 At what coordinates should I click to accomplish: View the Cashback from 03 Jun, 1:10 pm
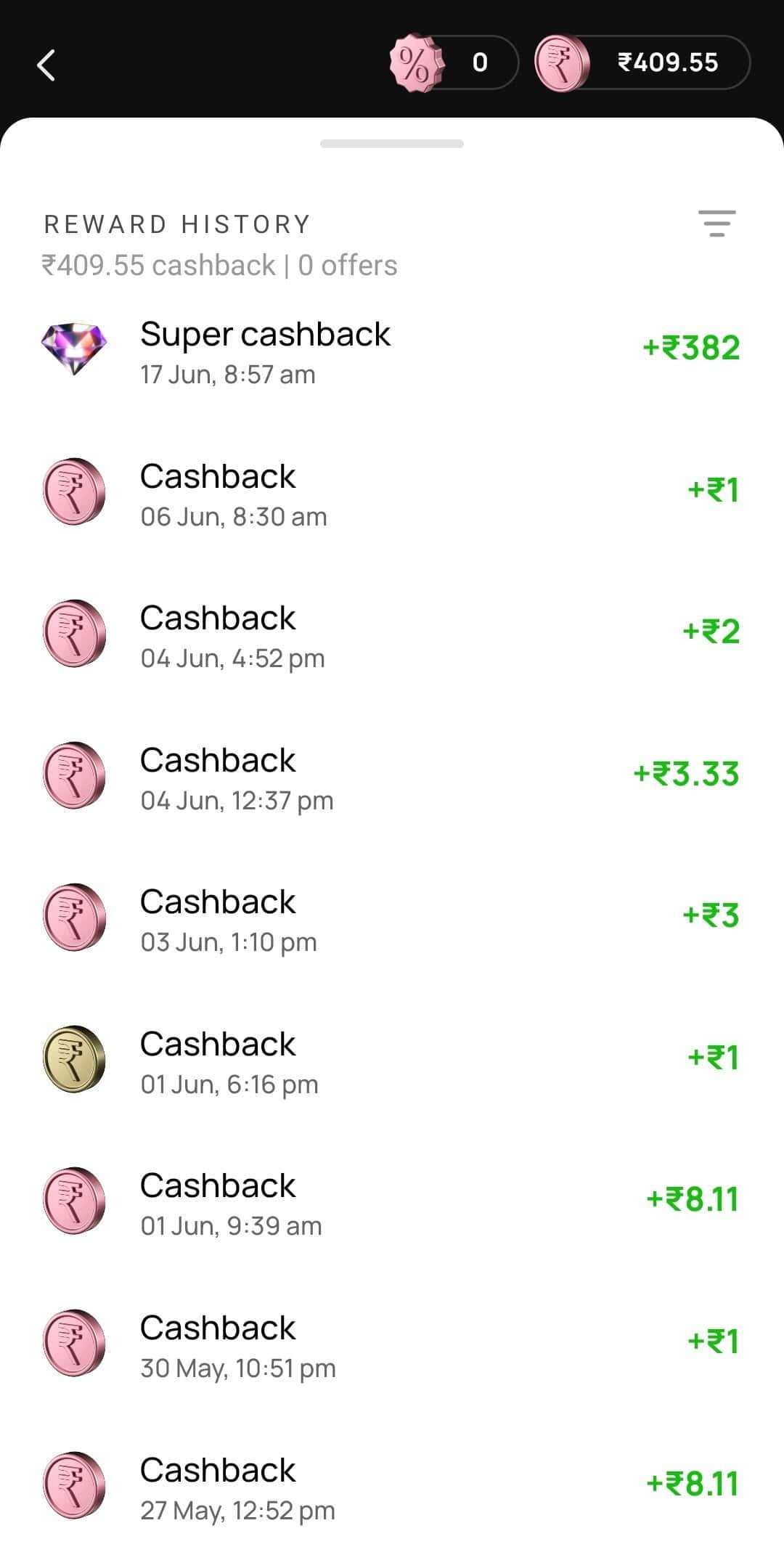point(392,918)
